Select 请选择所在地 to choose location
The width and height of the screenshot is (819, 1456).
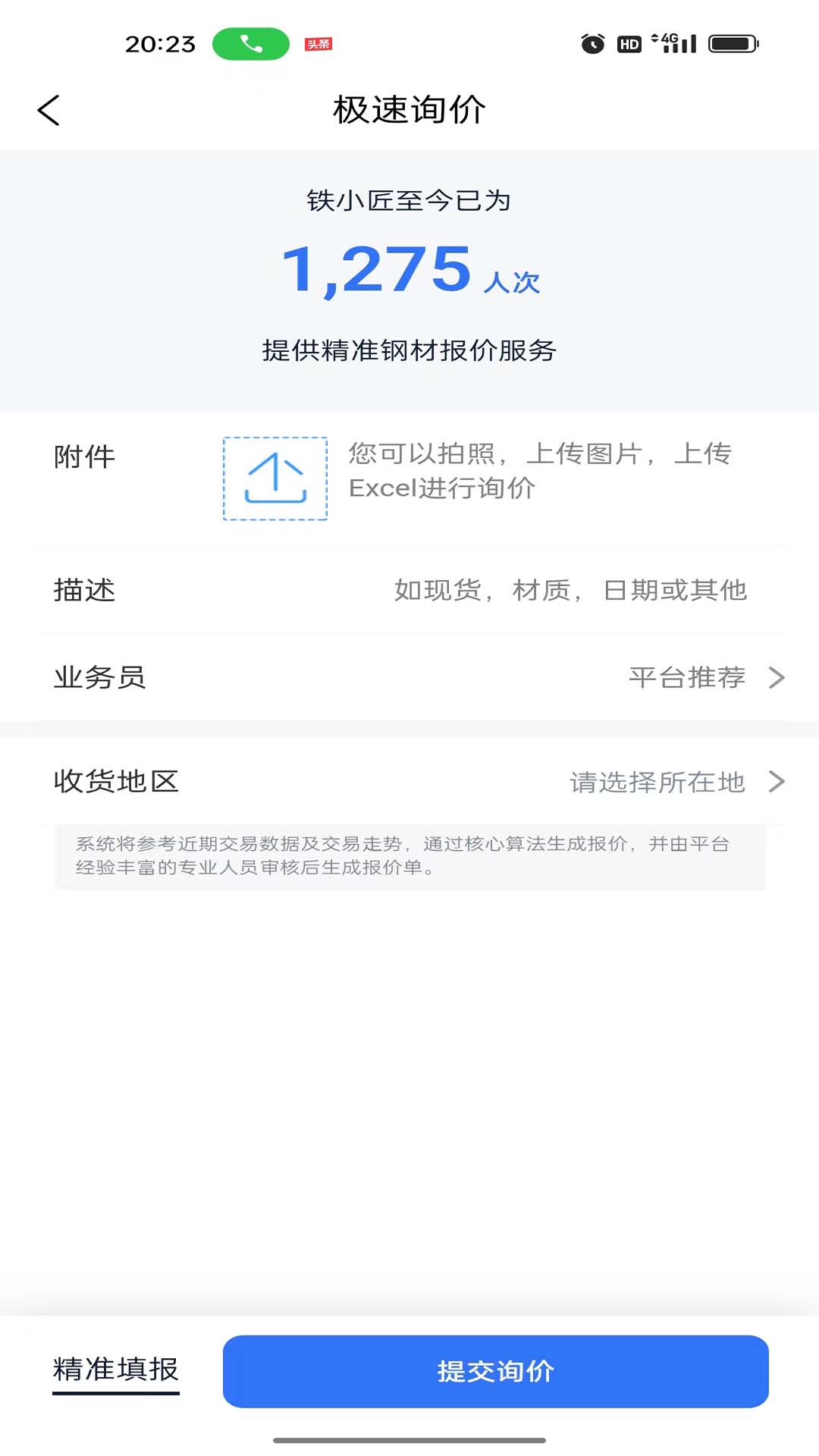[657, 783]
